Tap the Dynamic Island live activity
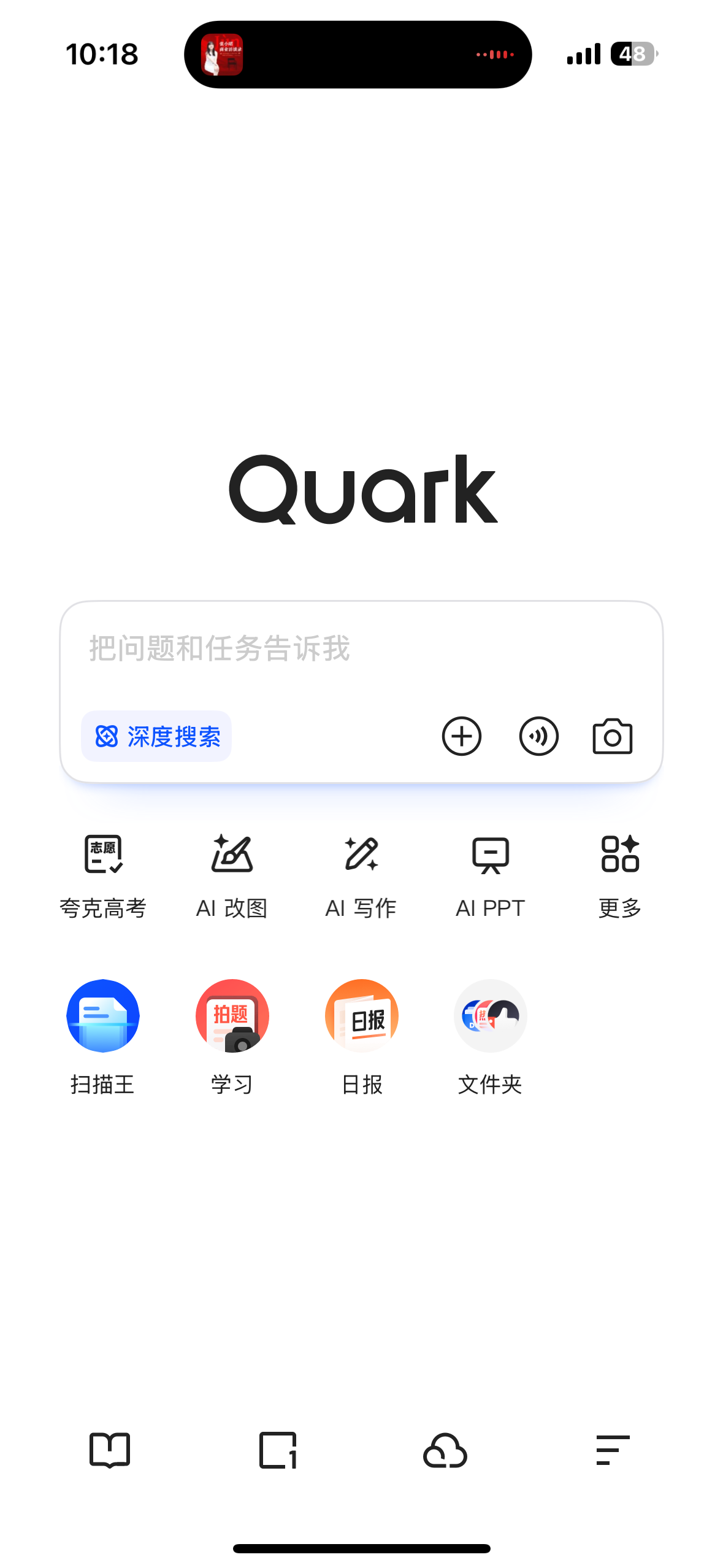 click(x=358, y=55)
